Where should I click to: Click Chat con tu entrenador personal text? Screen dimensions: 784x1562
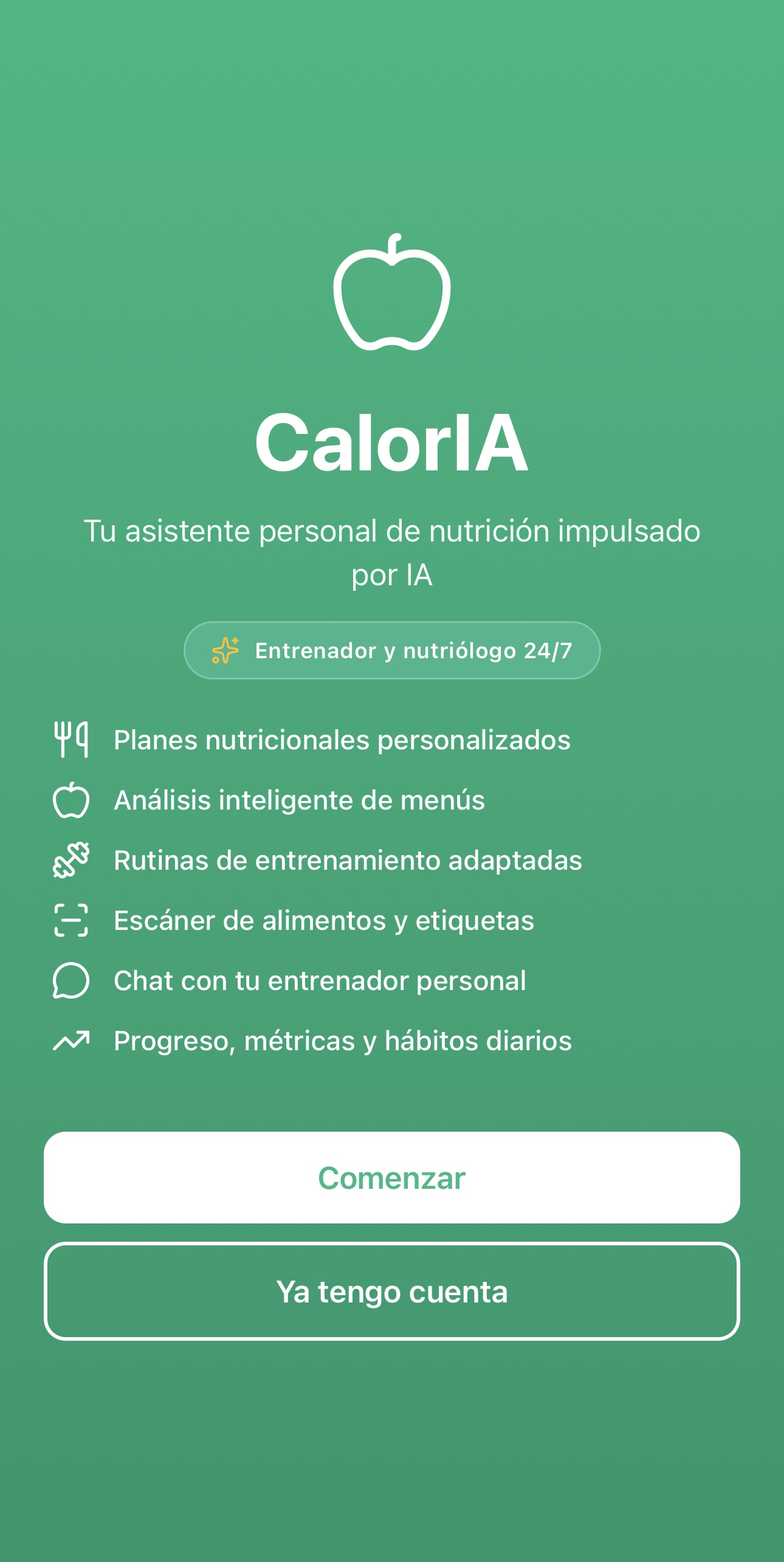(320, 980)
